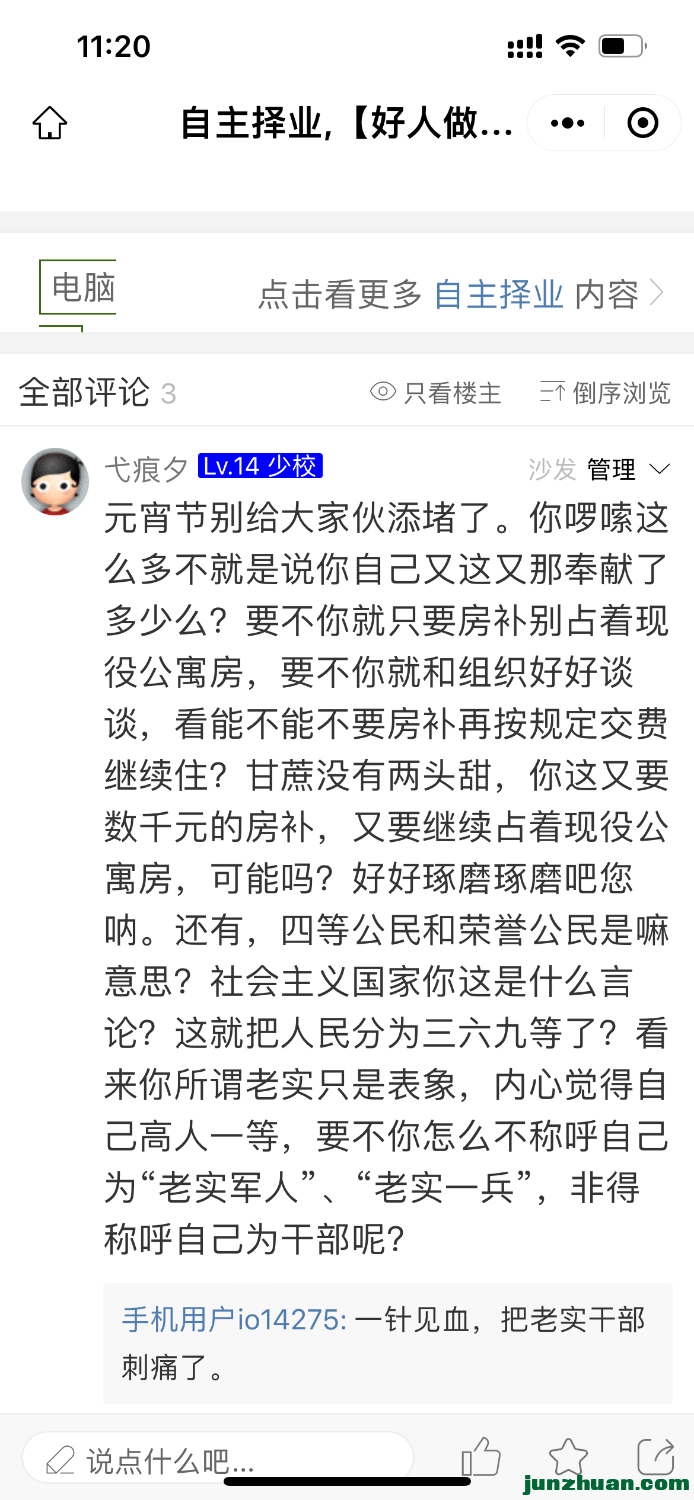The height and width of the screenshot is (1500, 694).
Task: Favorite this post with the star
Action: 568,1457
